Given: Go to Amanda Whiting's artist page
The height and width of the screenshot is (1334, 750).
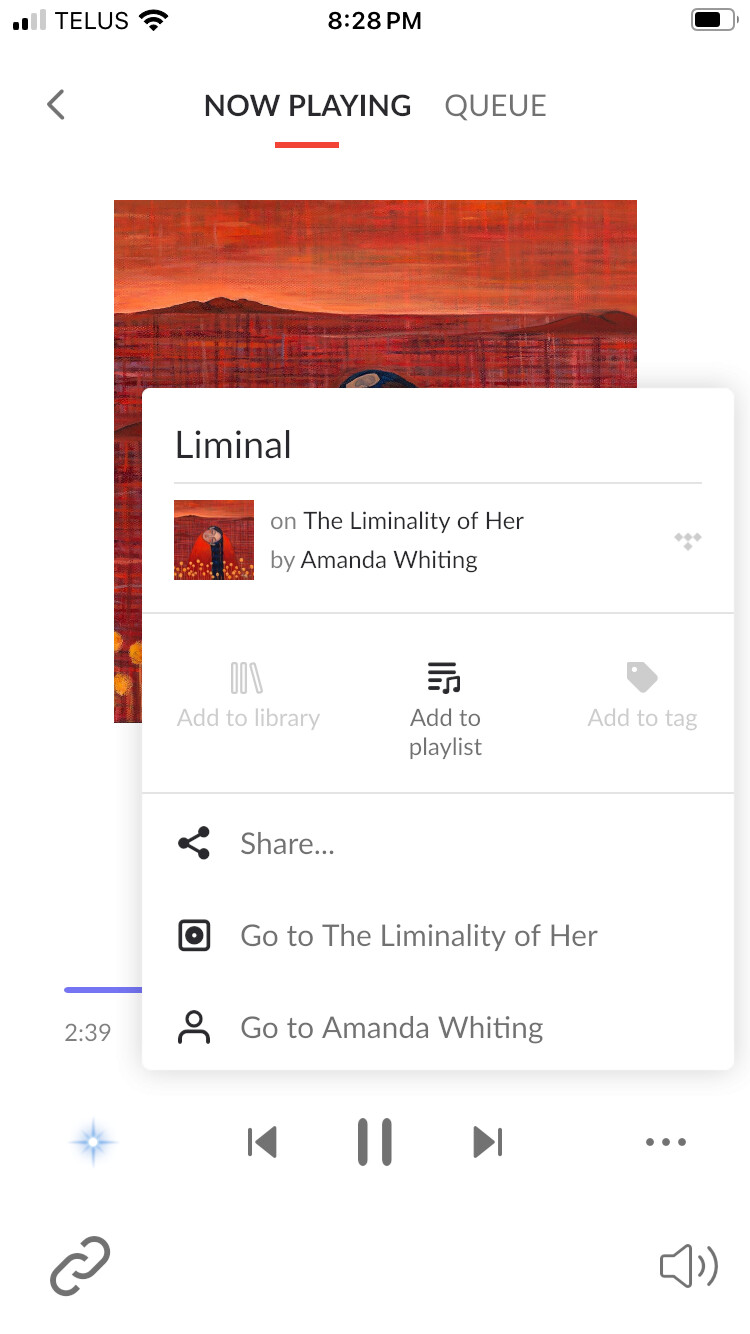Looking at the screenshot, I should tap(438, 1028).
